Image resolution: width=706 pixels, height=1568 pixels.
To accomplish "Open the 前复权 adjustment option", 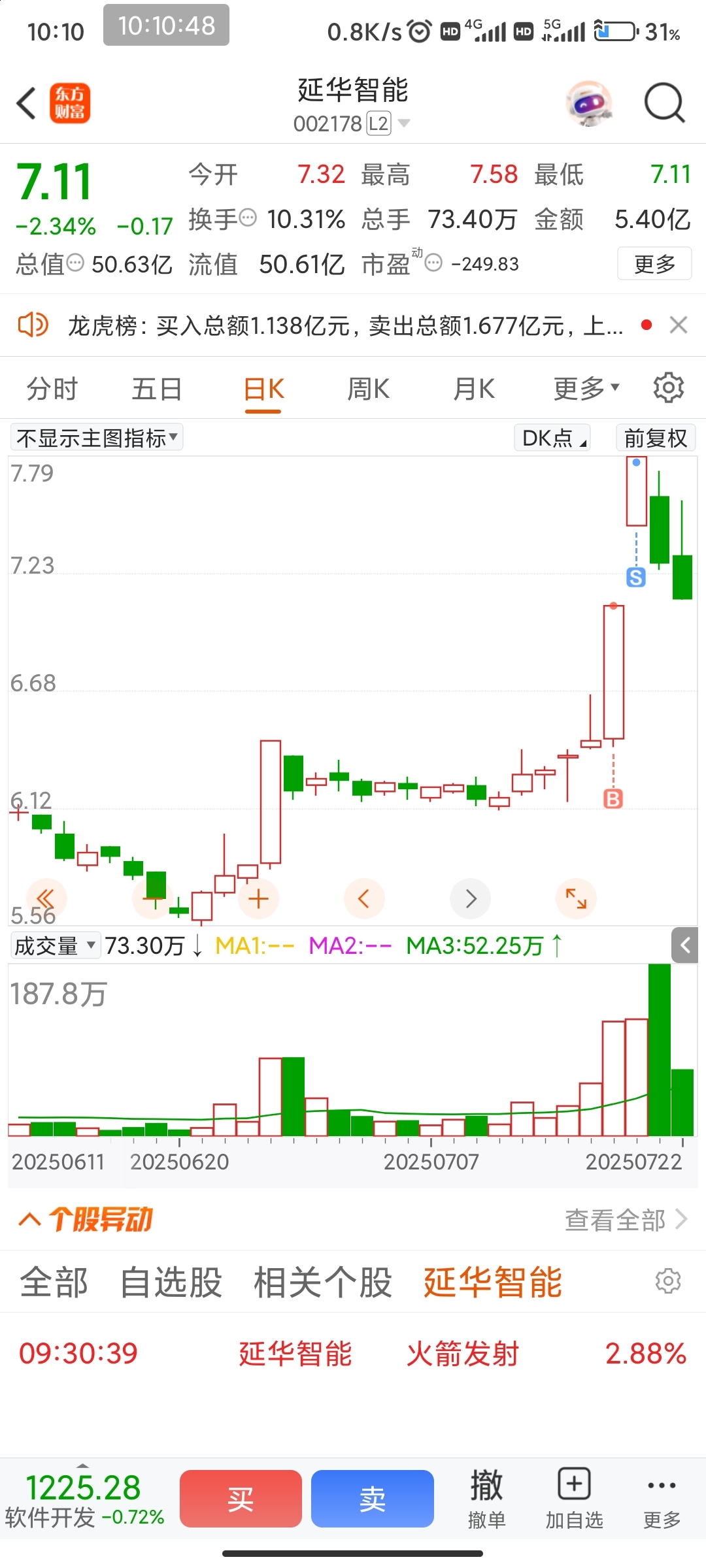I will [656, 437].
